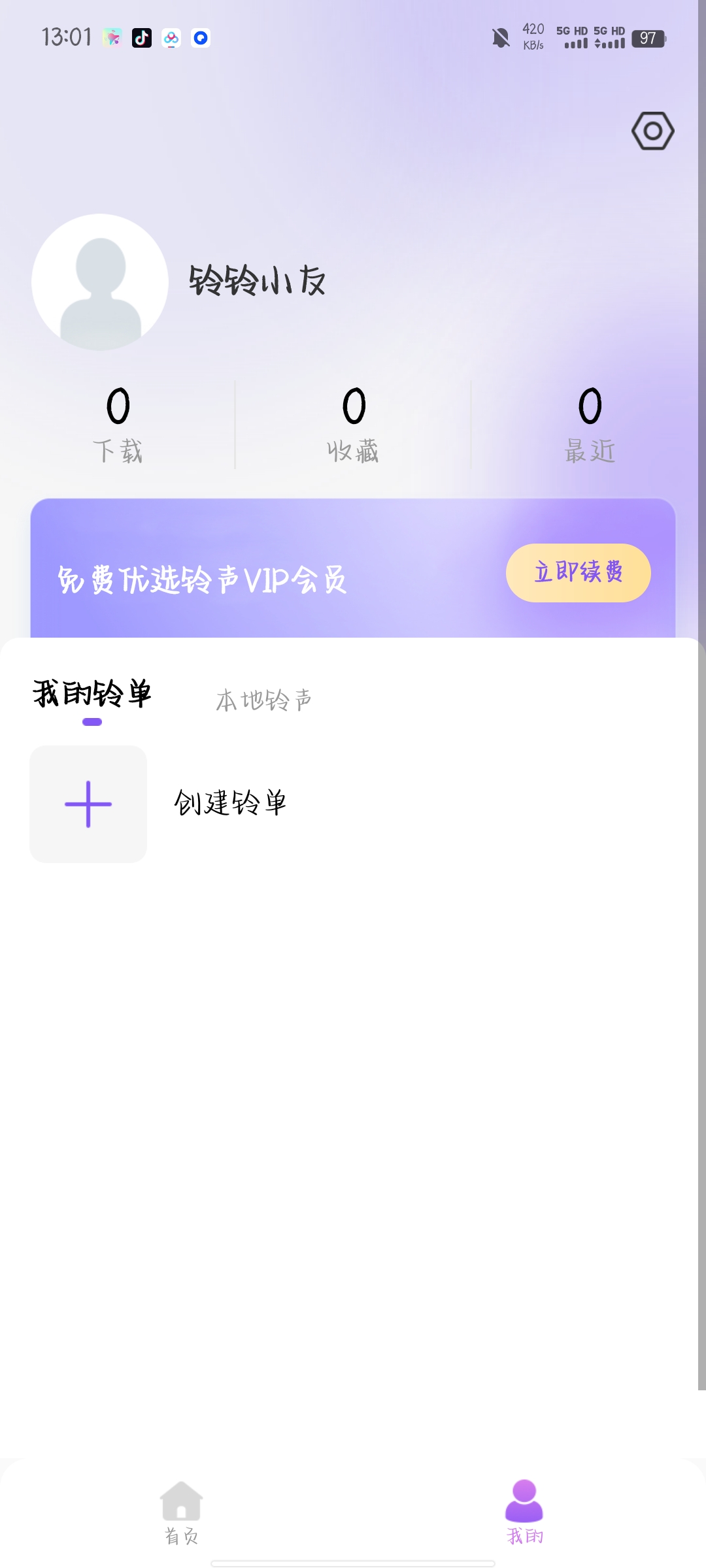706x1568 pixels.
Task: Tap the 立即续费 renew button
Action: (578, 573)
